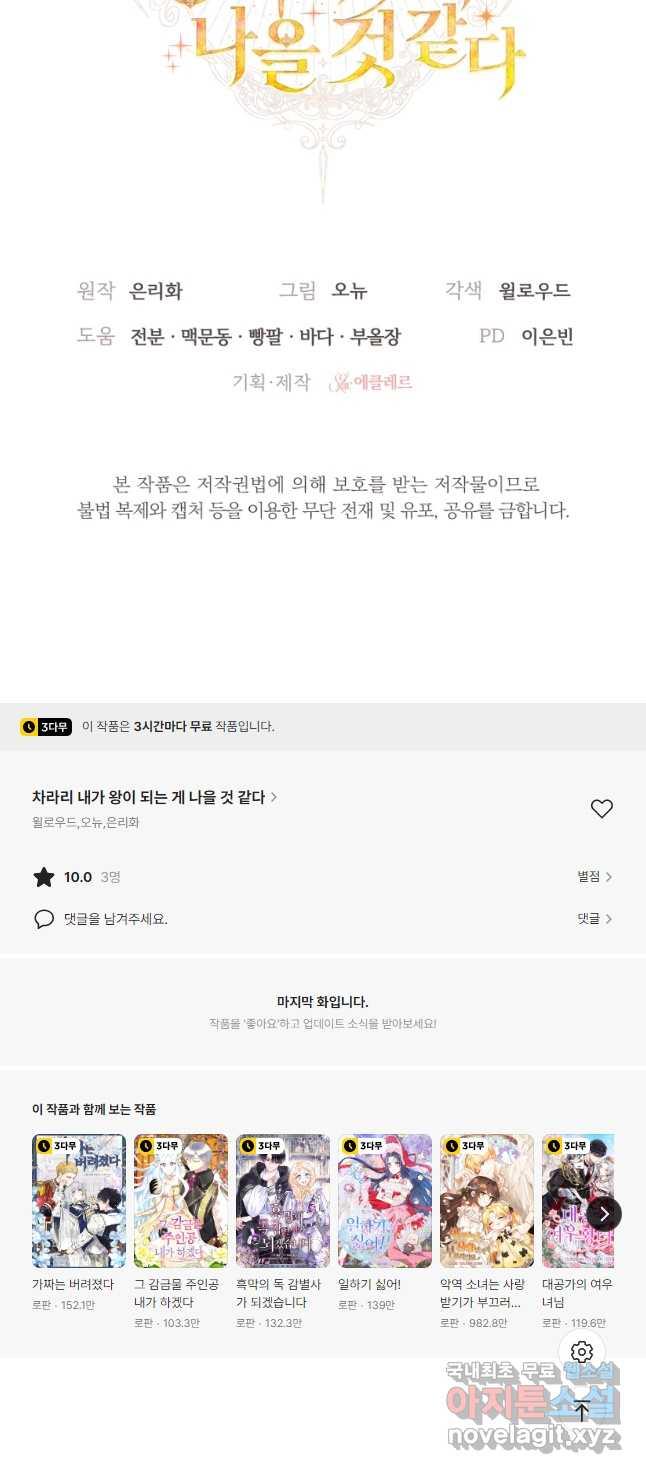Viewport: 646px width, 1474px height.
Task: Show next recommended works with arrow
Action: pos(604,1214)
